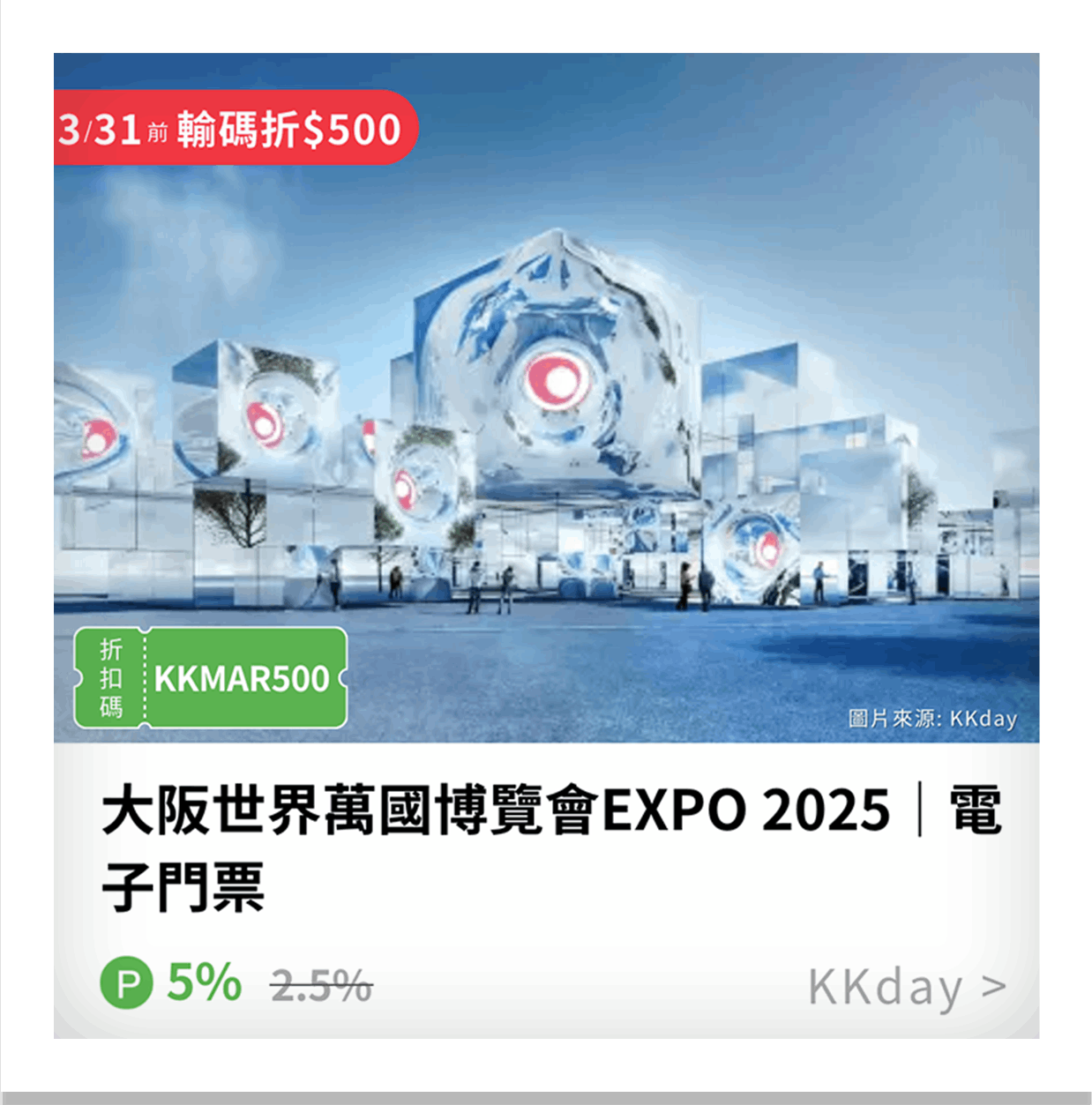Open the KKday merchant link
Viewport: 1092px width, 1105px height.
tap(906, 987)
